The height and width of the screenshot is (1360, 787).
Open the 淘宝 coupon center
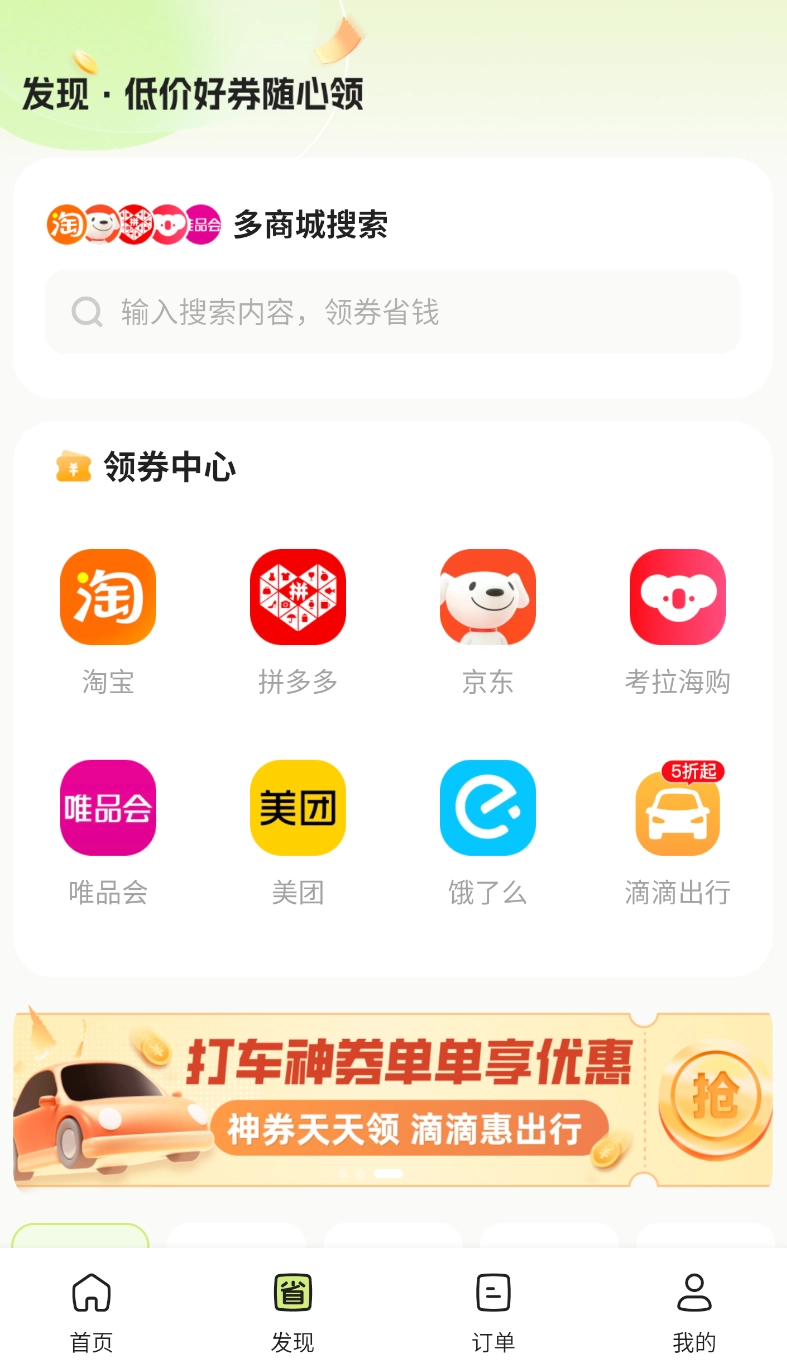[107, 598]
